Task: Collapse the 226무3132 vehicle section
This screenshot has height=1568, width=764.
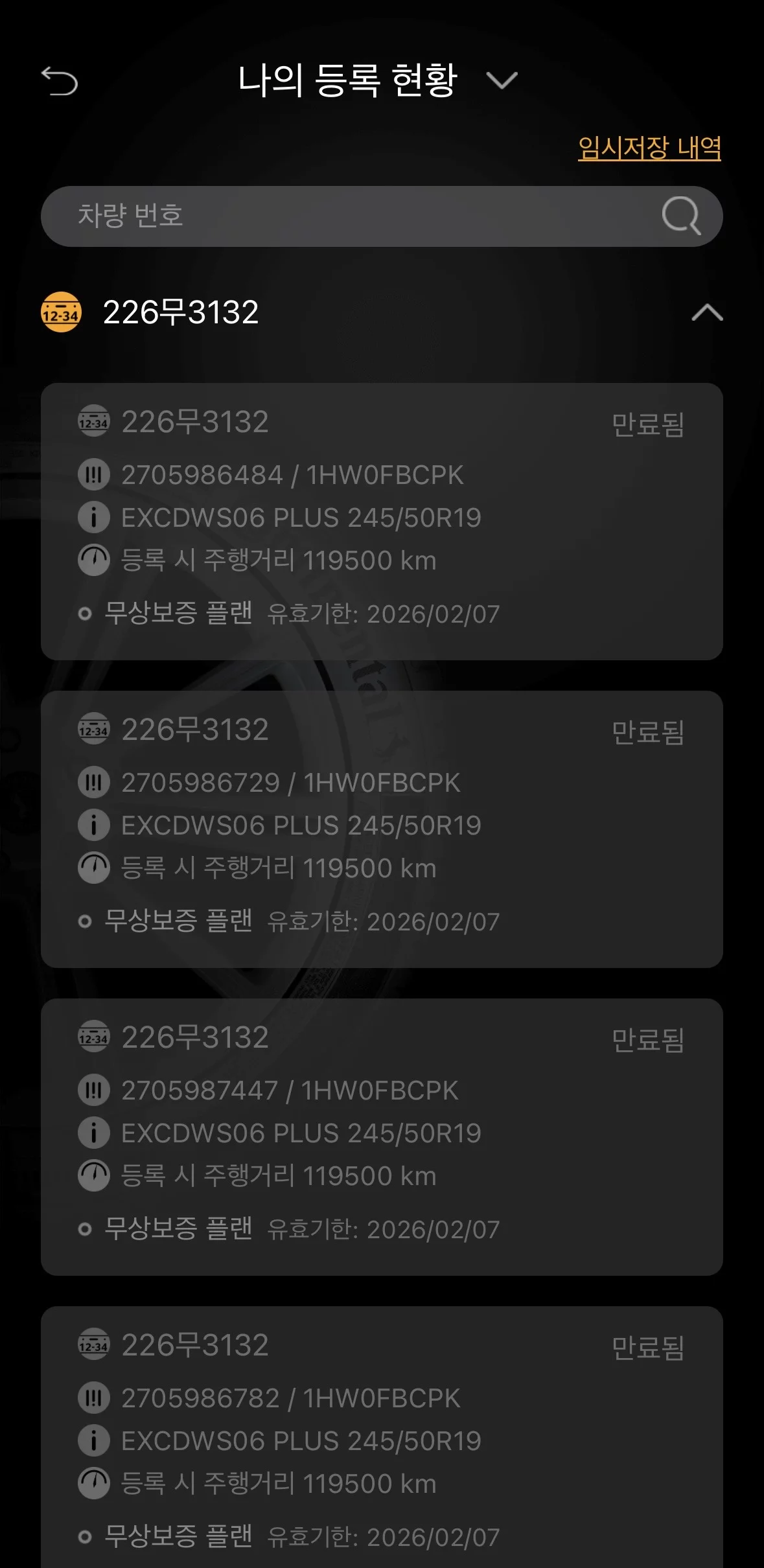Action: coord(706,313)
